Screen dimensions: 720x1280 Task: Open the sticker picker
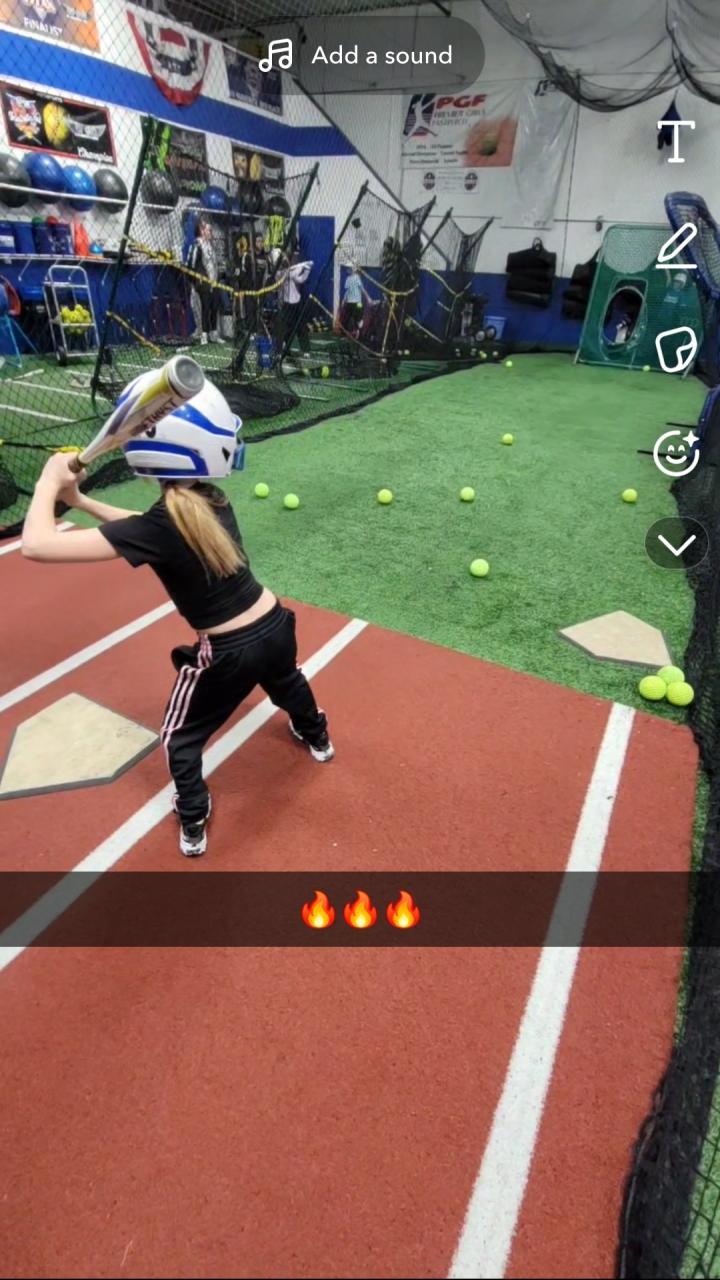[x=676, y=349]
